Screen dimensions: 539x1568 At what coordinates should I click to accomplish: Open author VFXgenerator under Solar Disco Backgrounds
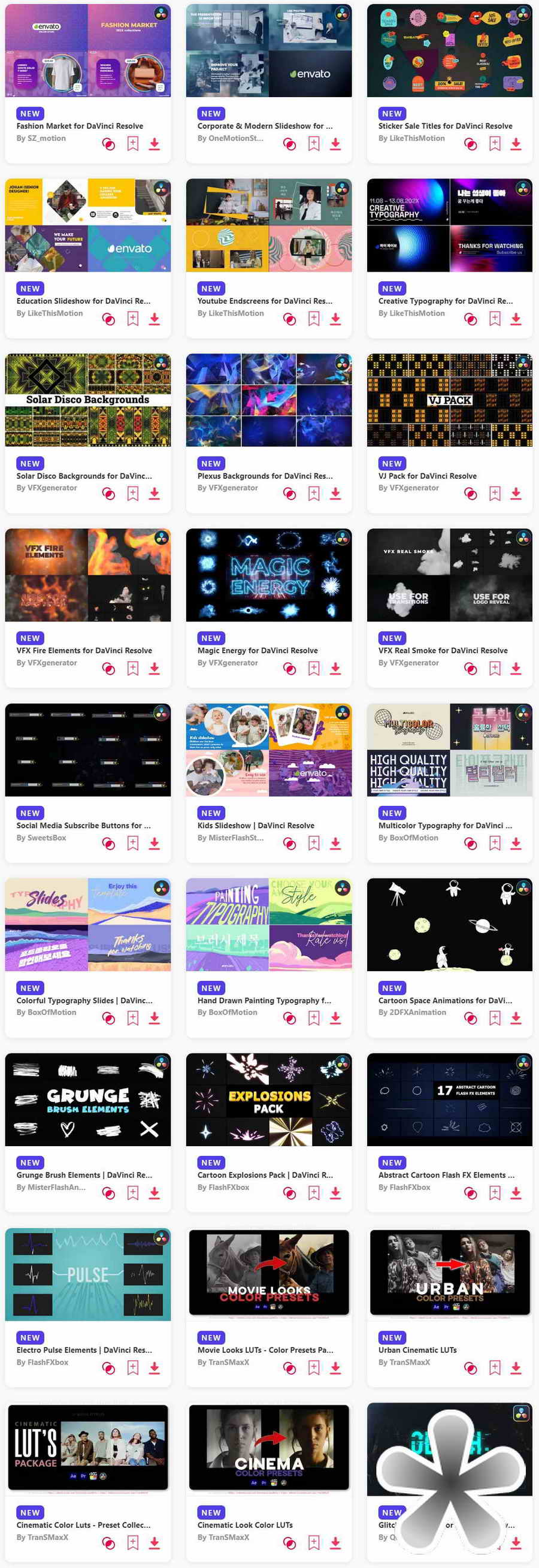47,488
